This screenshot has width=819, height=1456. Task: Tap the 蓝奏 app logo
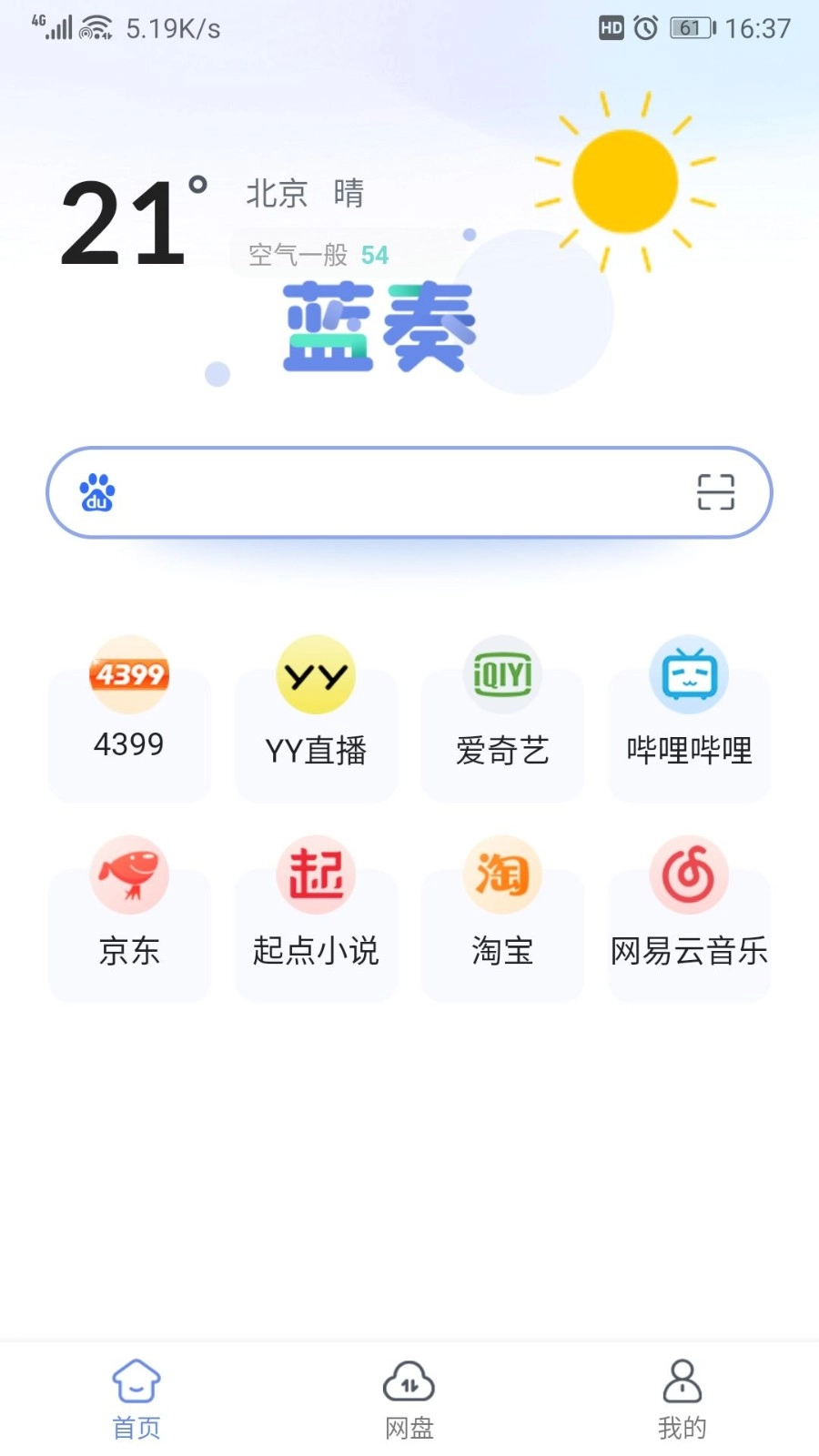[374, 328]
